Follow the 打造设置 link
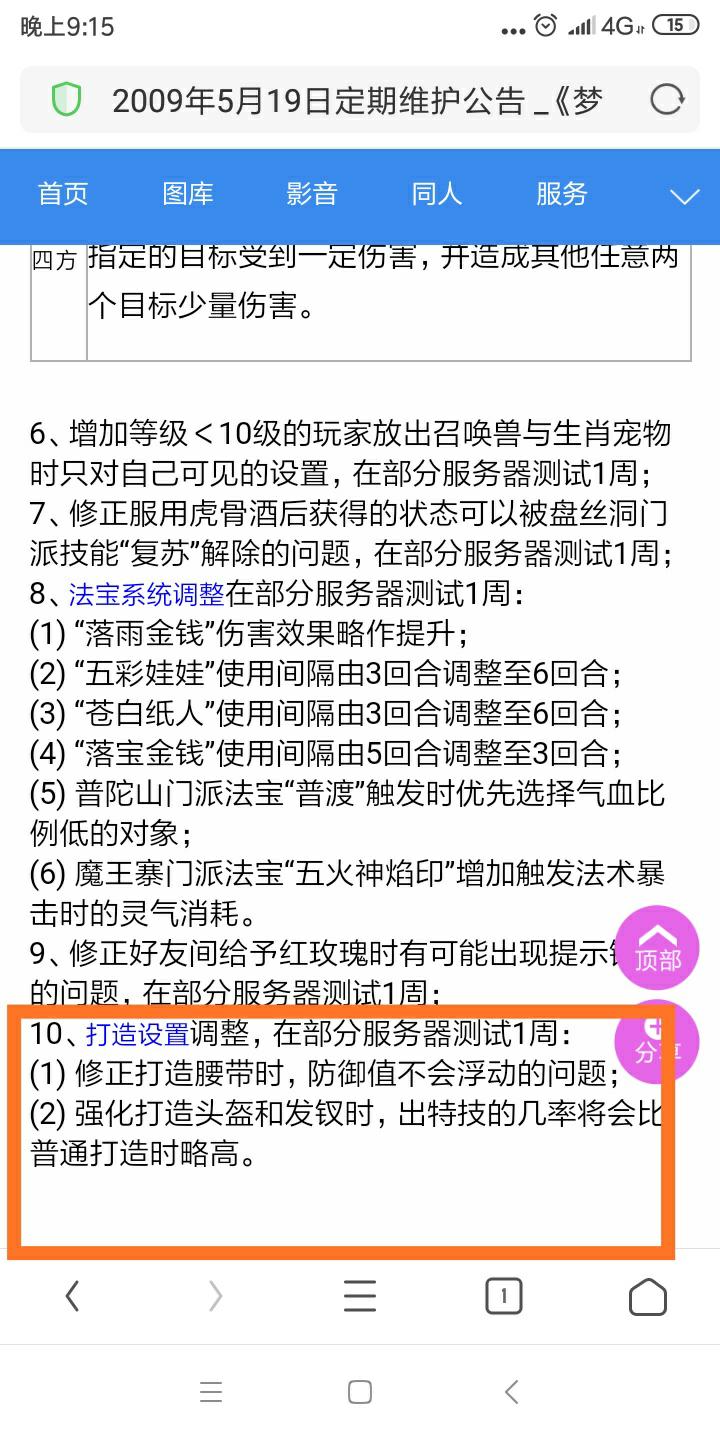Screen dimensions: 720x1440 point(138,1033)
